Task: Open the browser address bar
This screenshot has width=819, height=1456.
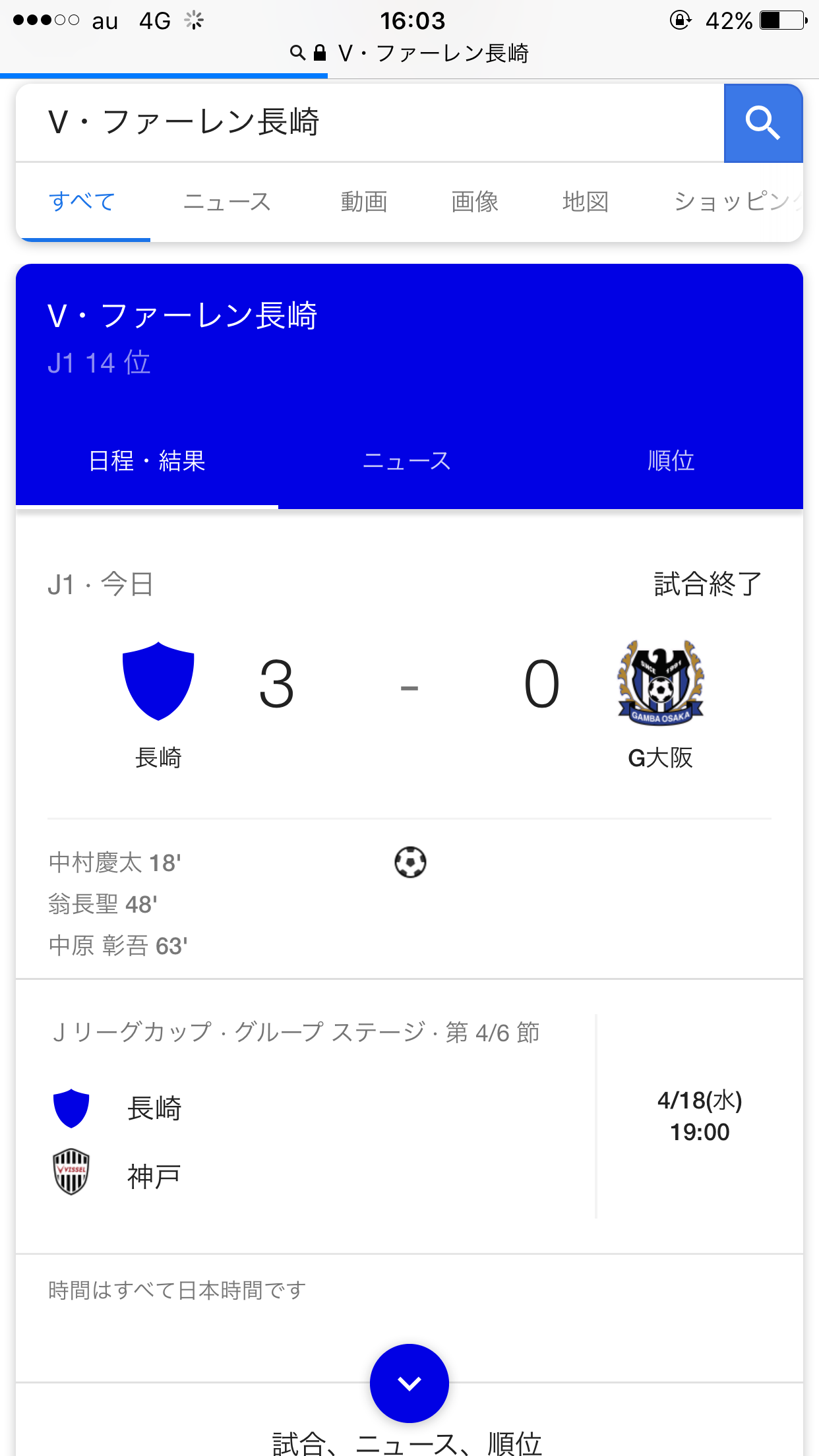Action: [x=409, y=53]
